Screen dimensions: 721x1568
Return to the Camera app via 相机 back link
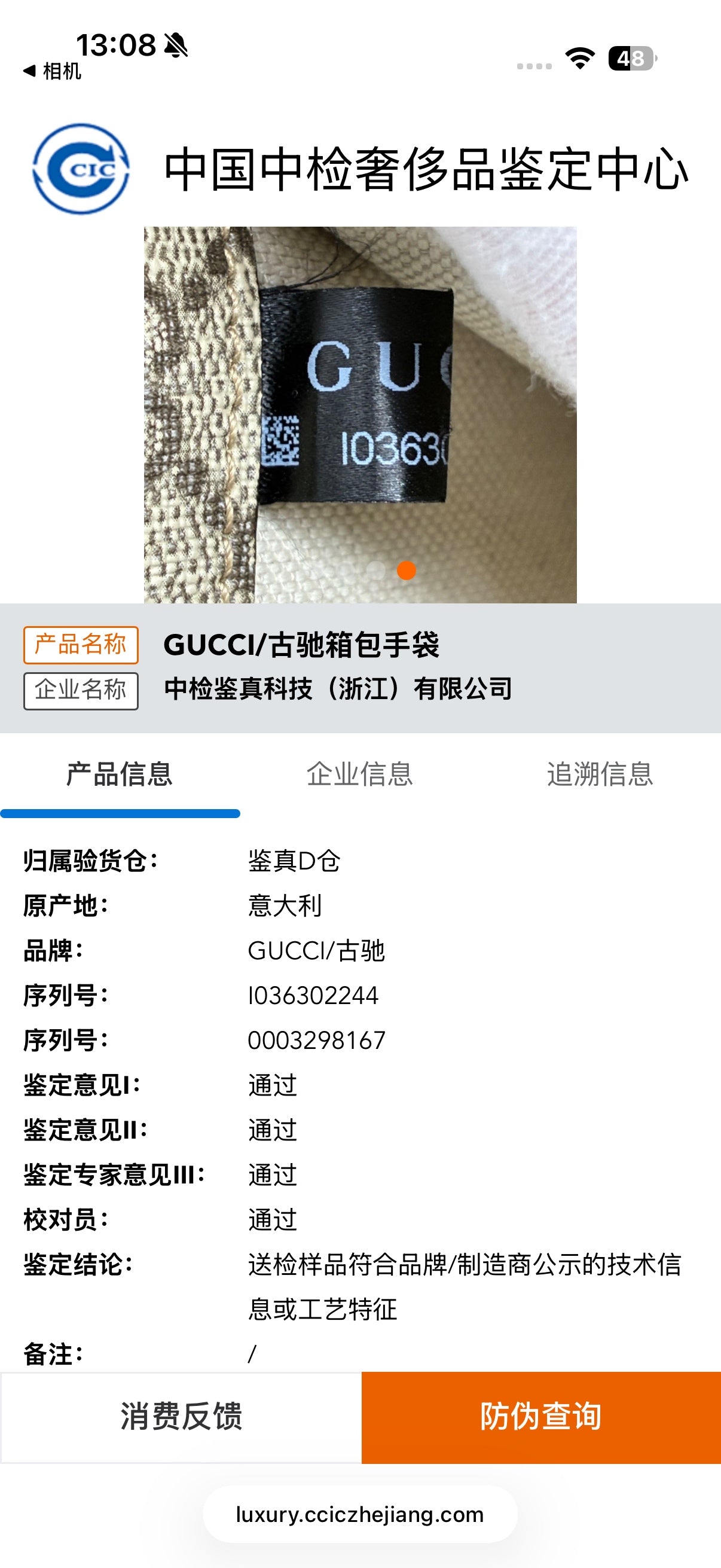(53, 71)
